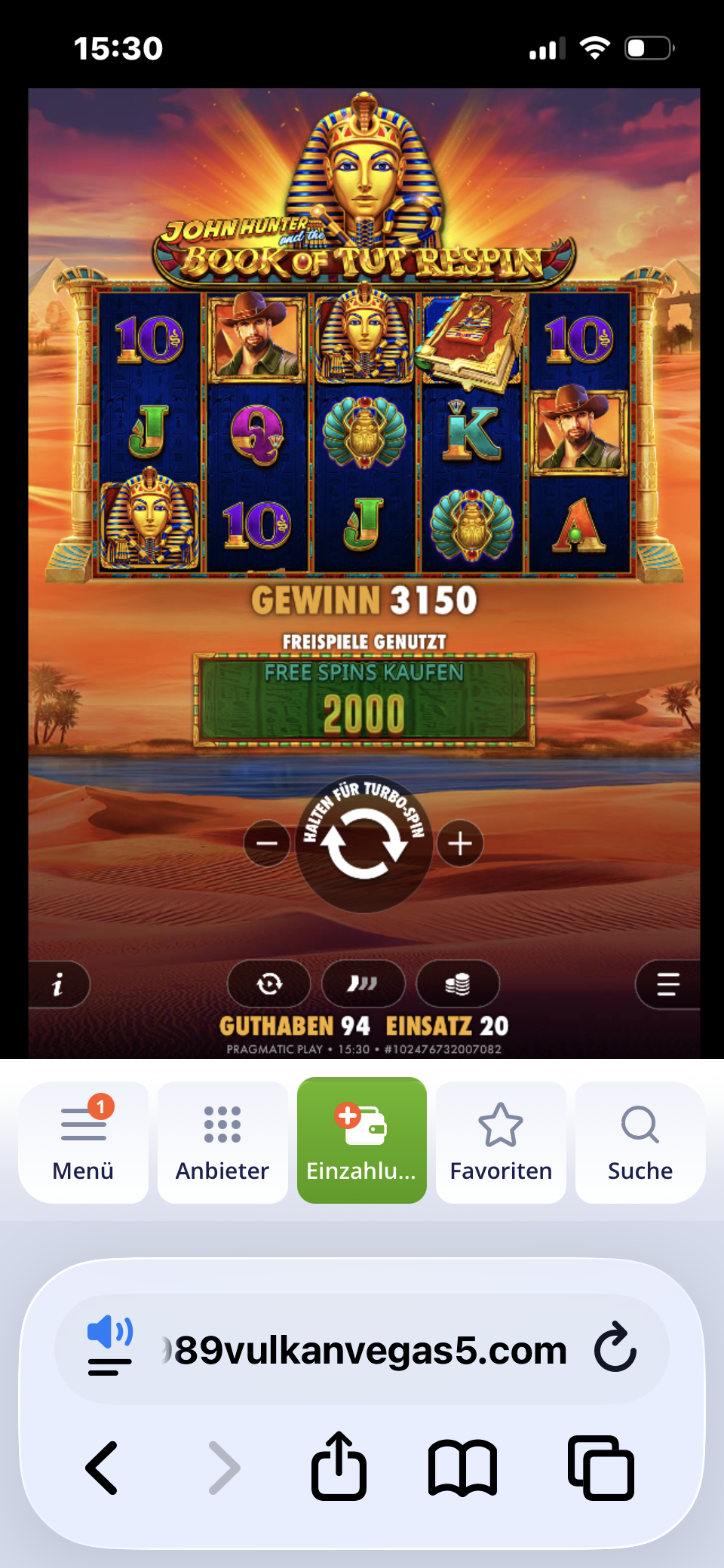This screenshot has width=724, height=1568.
Task: Reload the page
Action: pyautogui.click(x=615, y=1347)
